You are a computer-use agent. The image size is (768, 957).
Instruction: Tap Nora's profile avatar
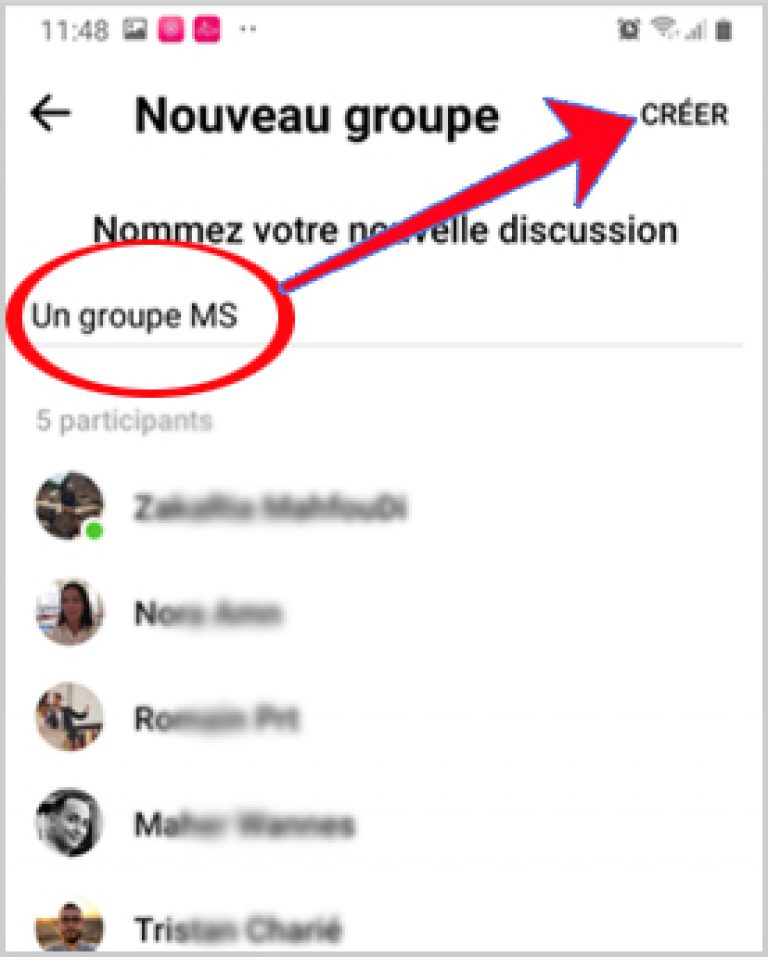click(x=68, y=614)
